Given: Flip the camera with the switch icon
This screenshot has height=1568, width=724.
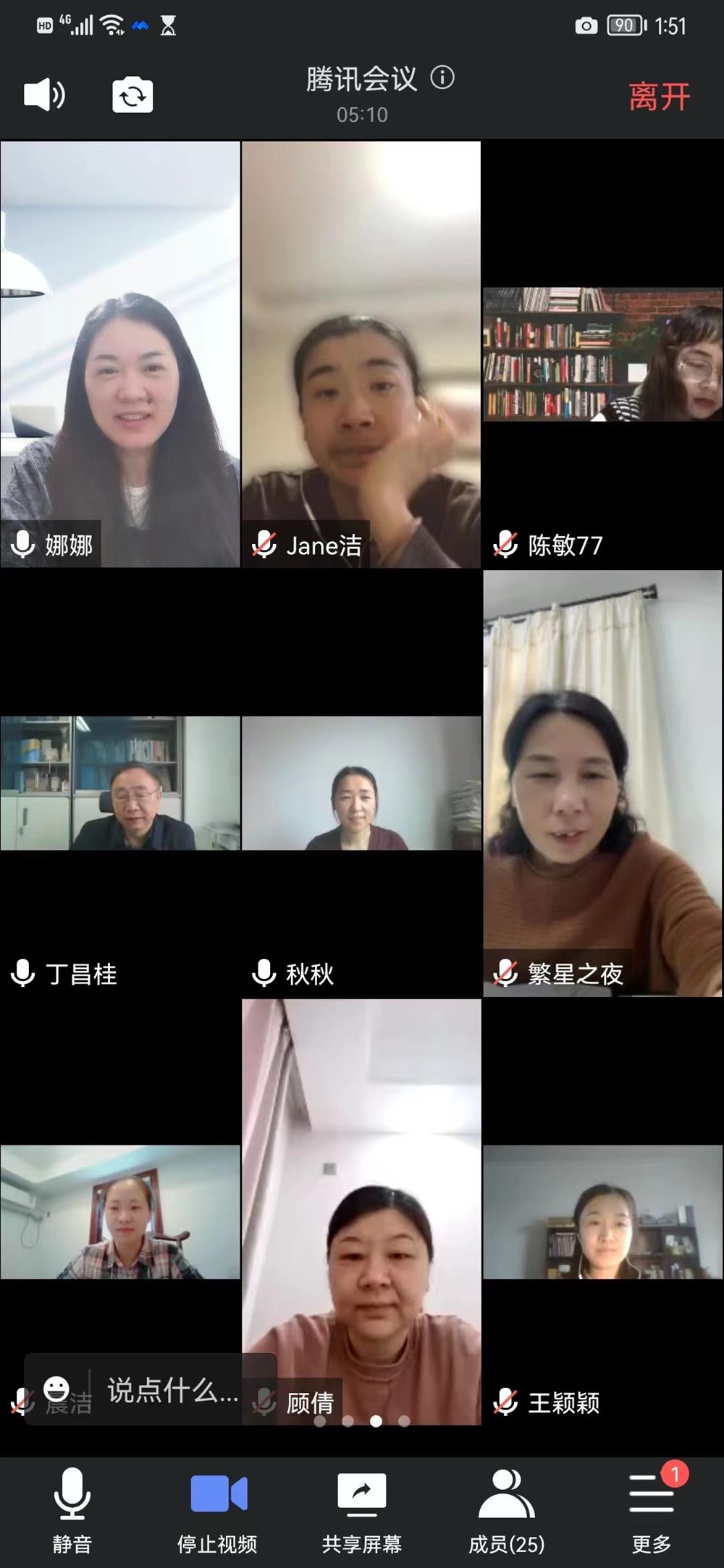Looking at the screenshot, I should coord(132,96).
